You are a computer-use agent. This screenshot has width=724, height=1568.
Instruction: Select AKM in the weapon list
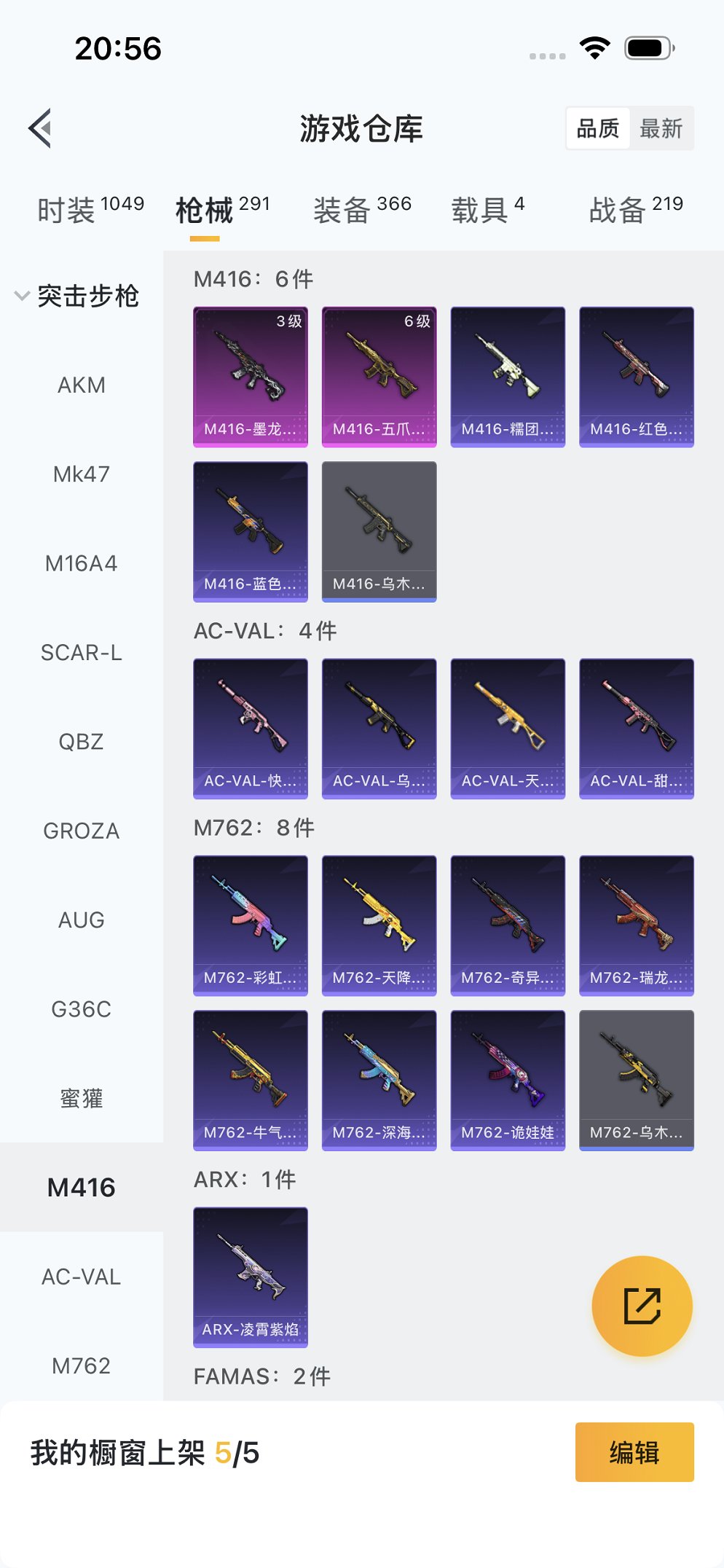[x=82, y=385]
